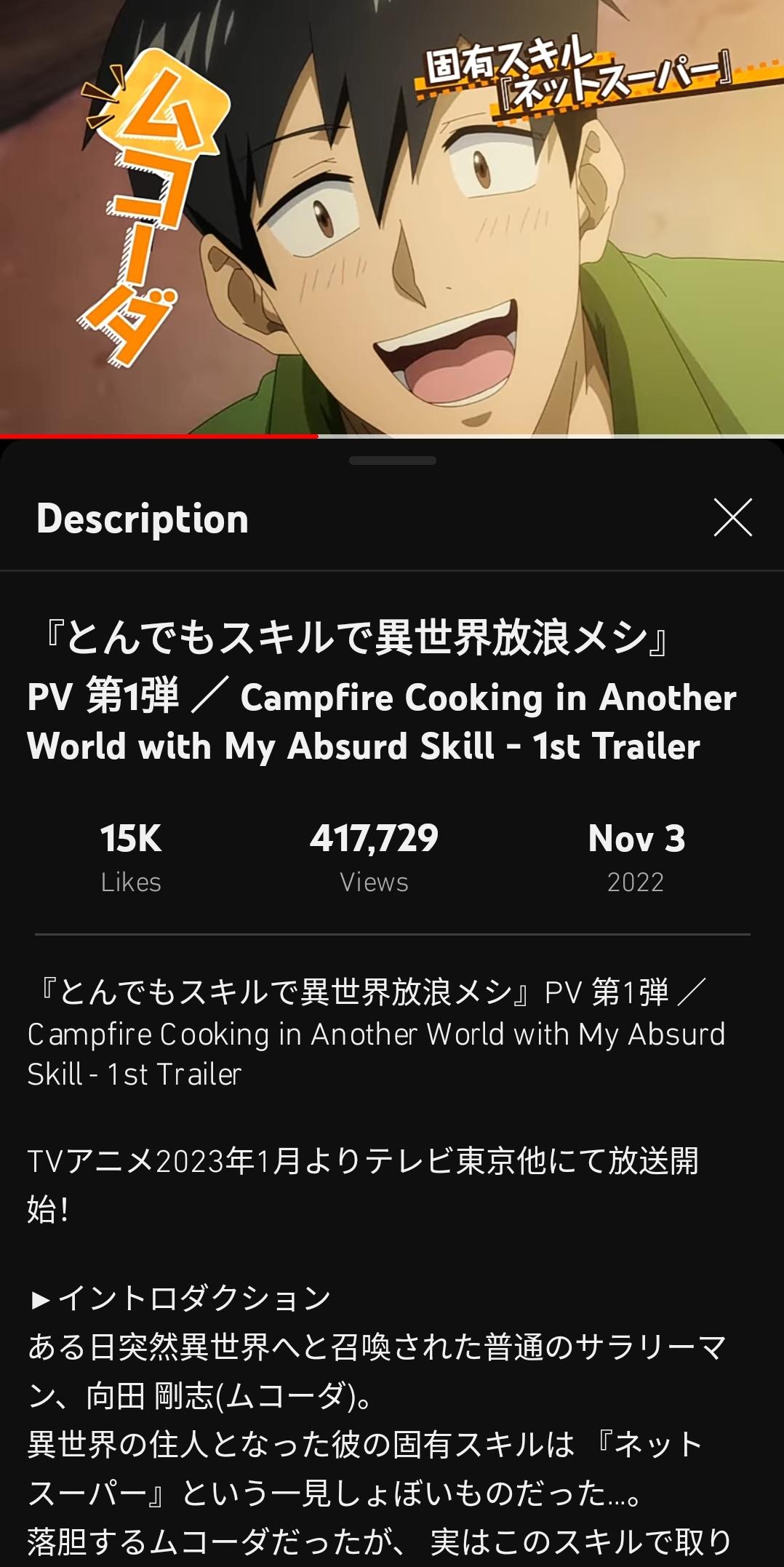Close the Description panel
Screen dimensions: 784x1567
(x=732, y=518)
